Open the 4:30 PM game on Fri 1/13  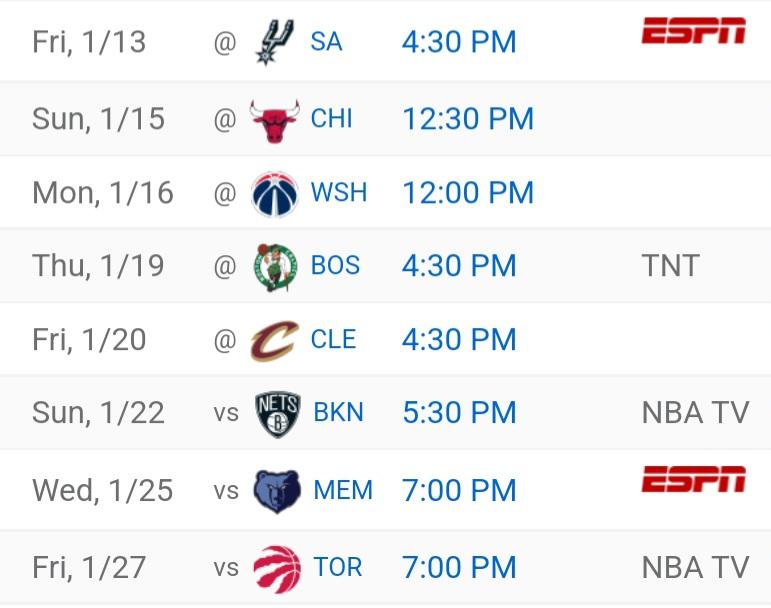pyautogui.click(x=459, y=42)
